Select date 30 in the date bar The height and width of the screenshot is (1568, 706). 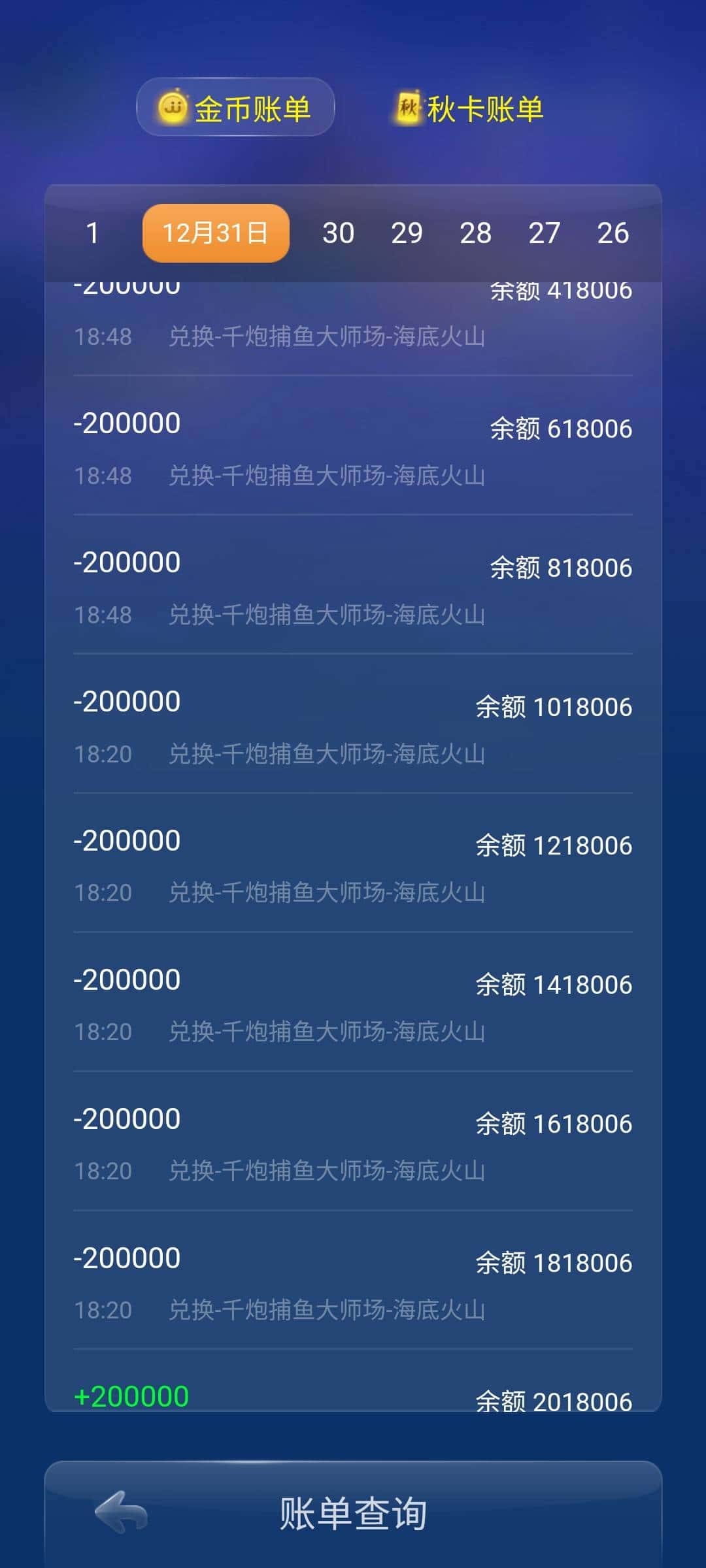coord(339,233)
